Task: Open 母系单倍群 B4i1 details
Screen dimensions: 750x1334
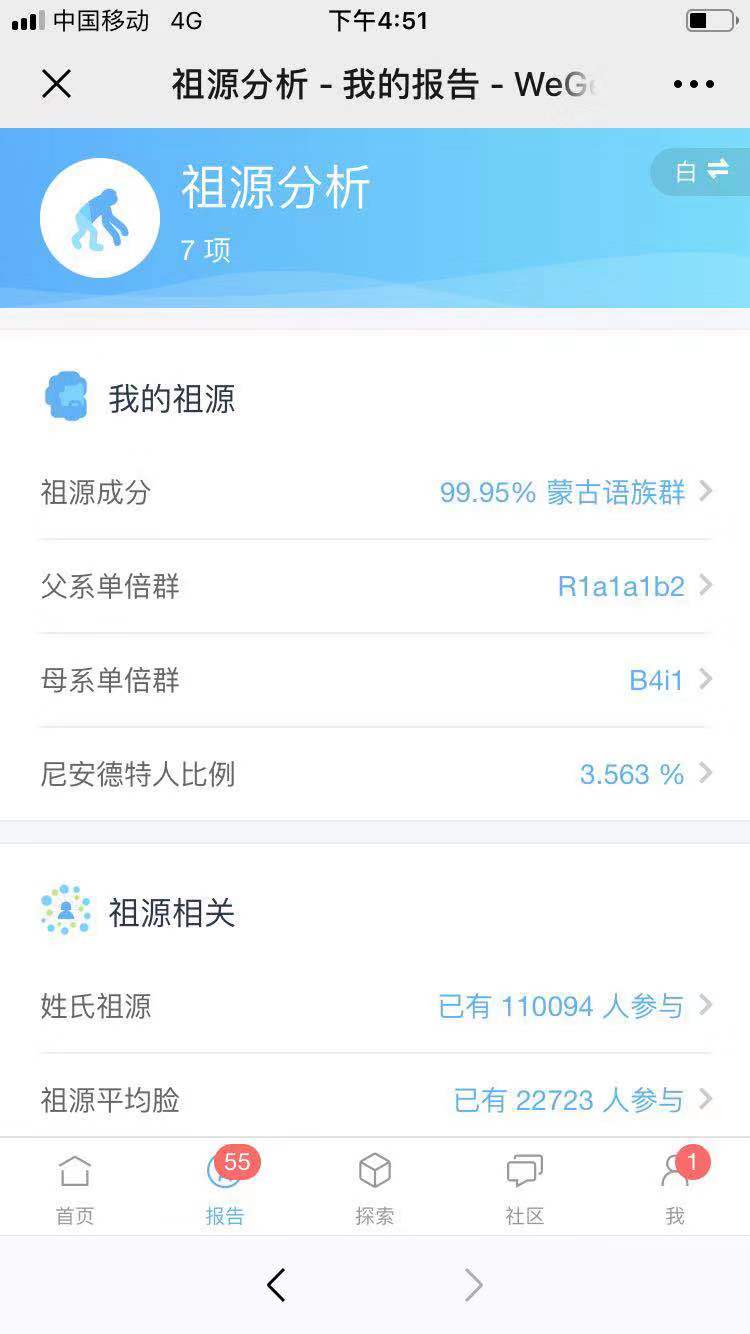Action: click(x=375, y=680)
